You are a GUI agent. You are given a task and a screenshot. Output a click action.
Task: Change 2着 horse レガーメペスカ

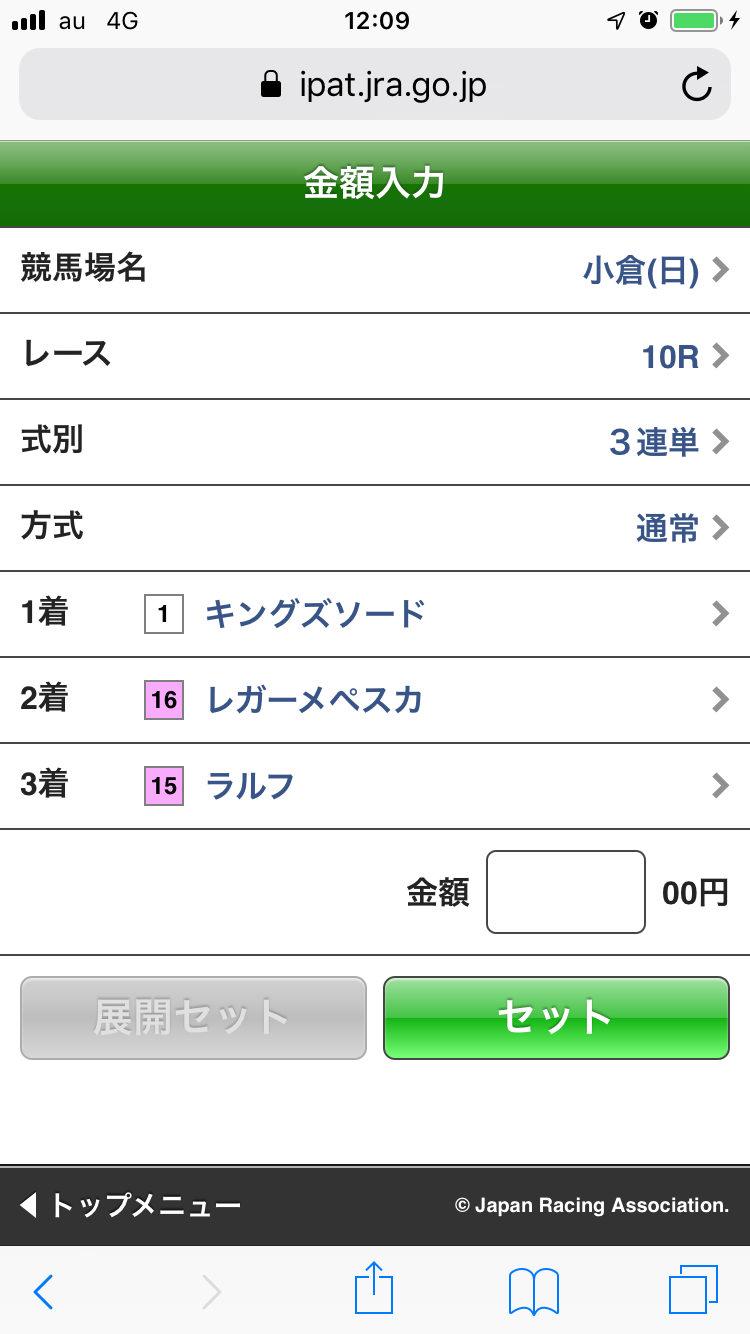[375, 700]
